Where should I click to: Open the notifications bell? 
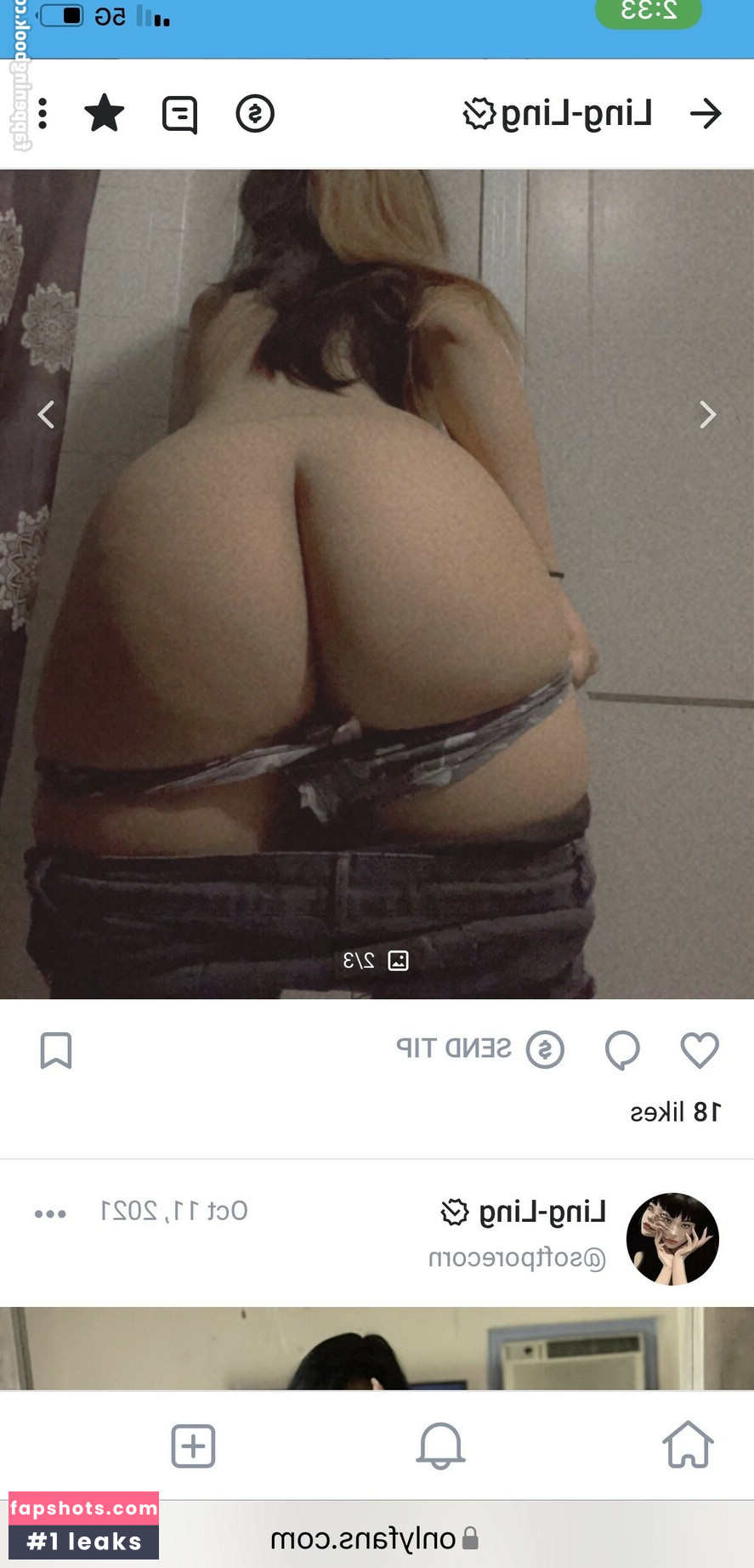coord(440,1446)
